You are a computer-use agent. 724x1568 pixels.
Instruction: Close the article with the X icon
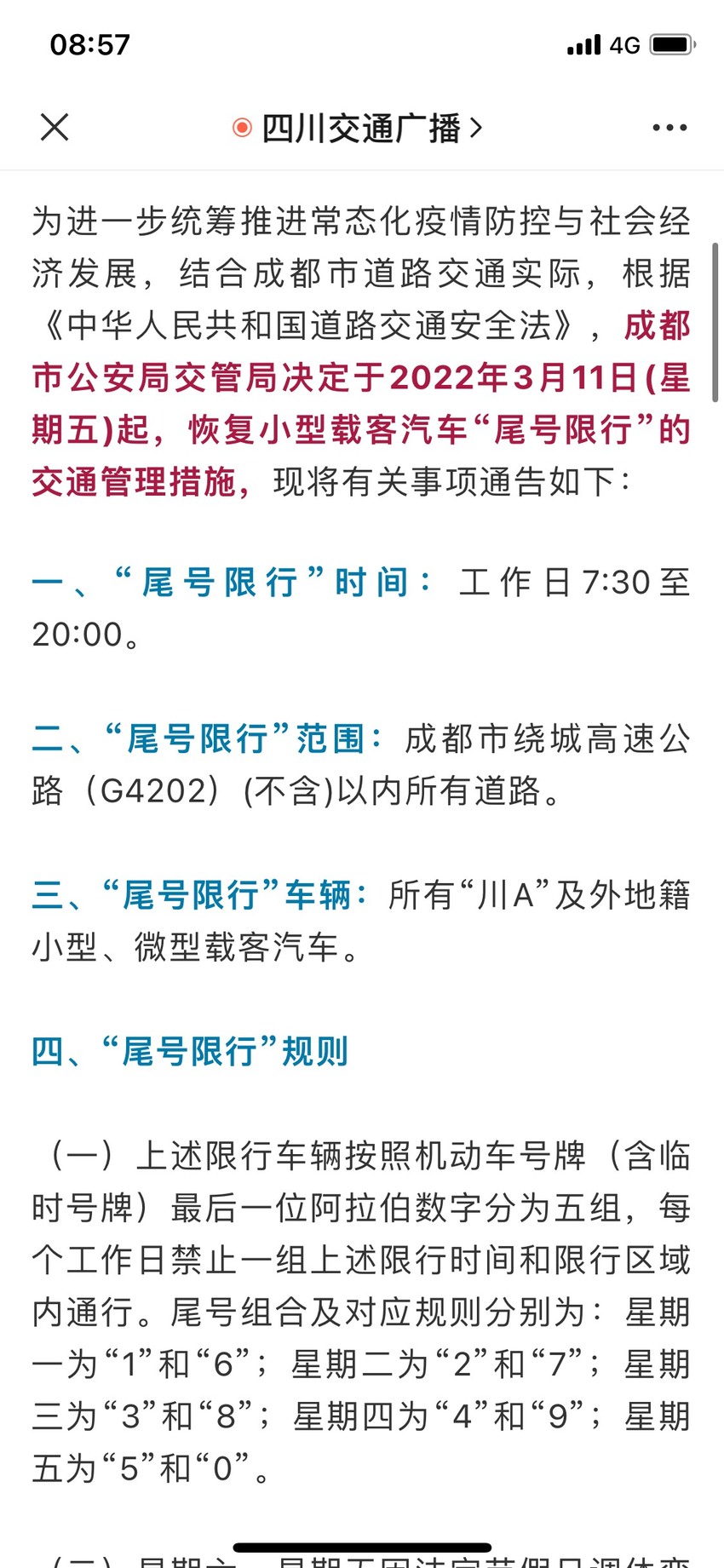pyautogui.click(x=55, y=128)
